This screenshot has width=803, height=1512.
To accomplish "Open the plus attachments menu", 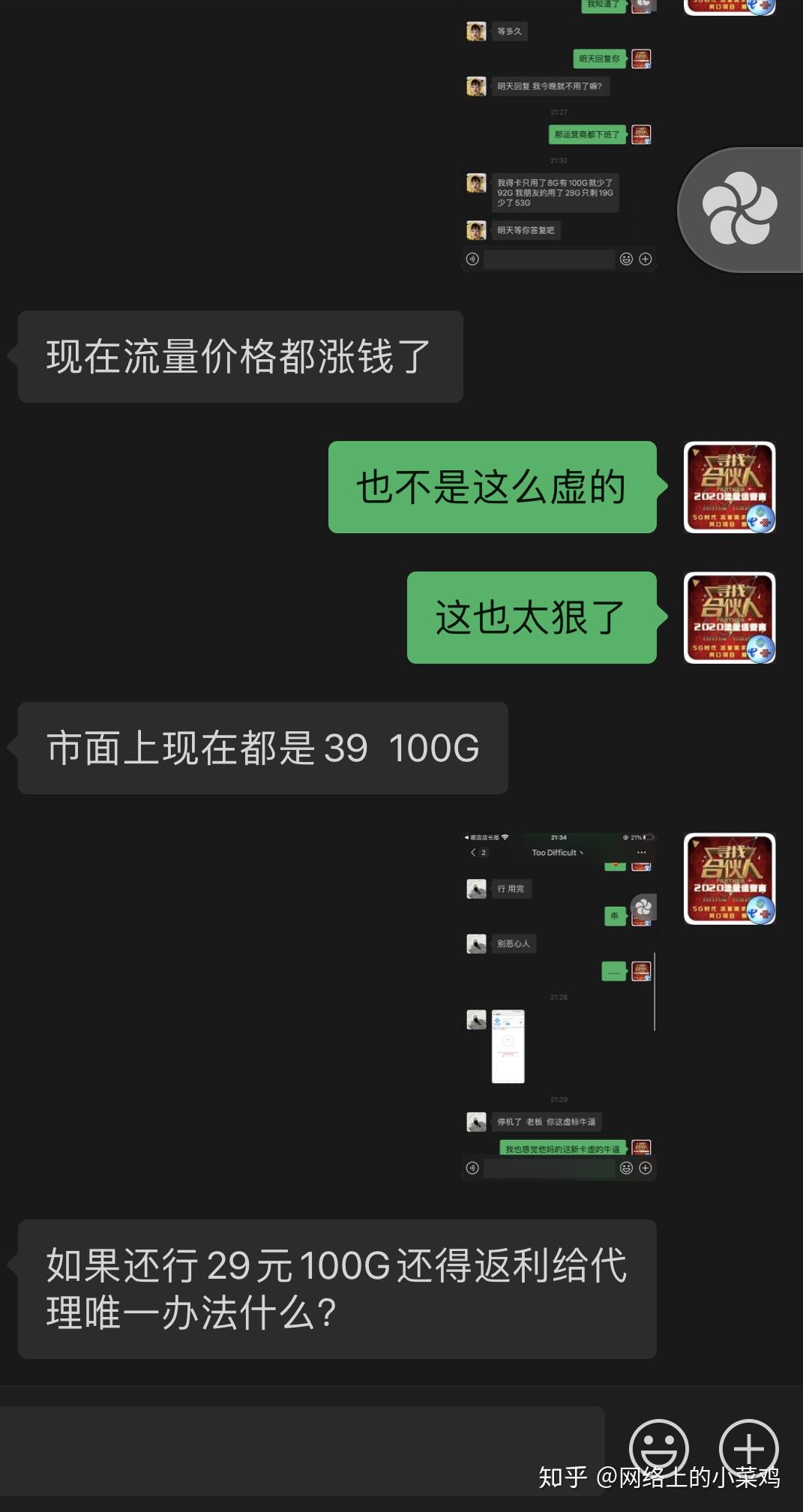I will point(748,1447).
